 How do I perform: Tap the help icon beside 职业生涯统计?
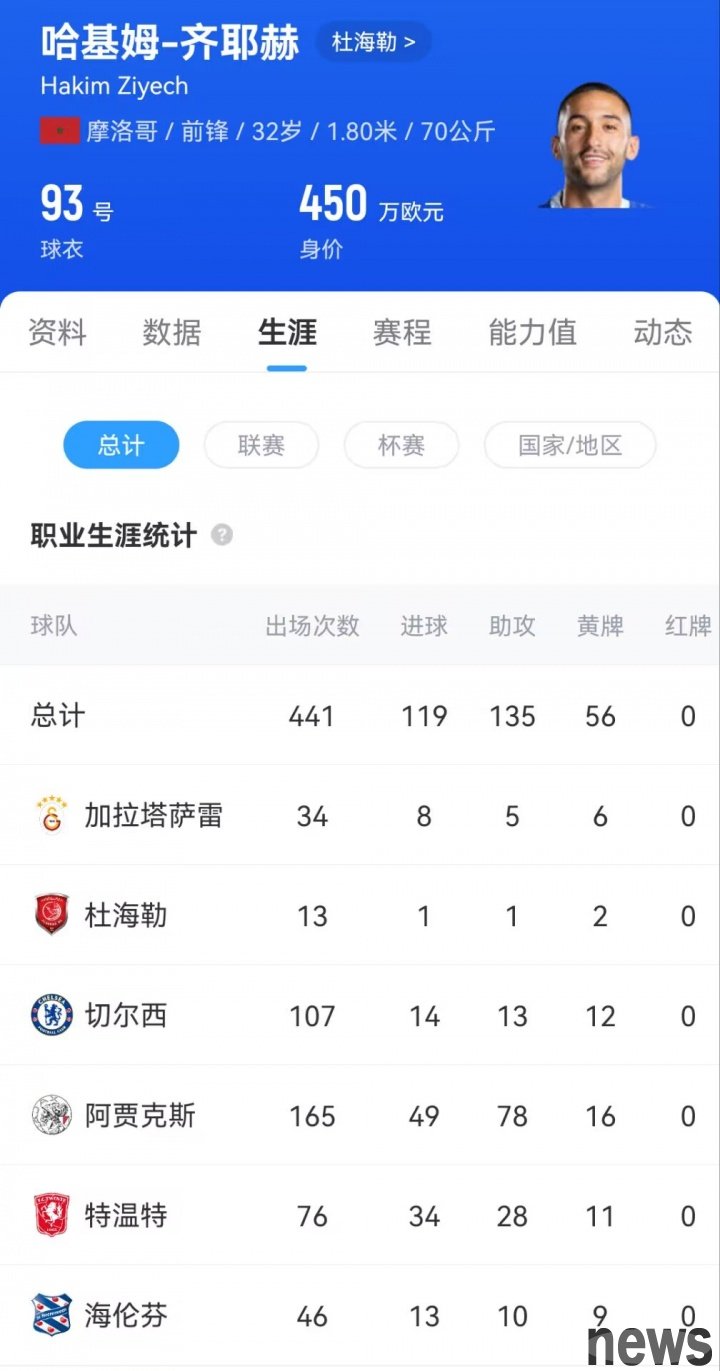[x=222, y=535]
